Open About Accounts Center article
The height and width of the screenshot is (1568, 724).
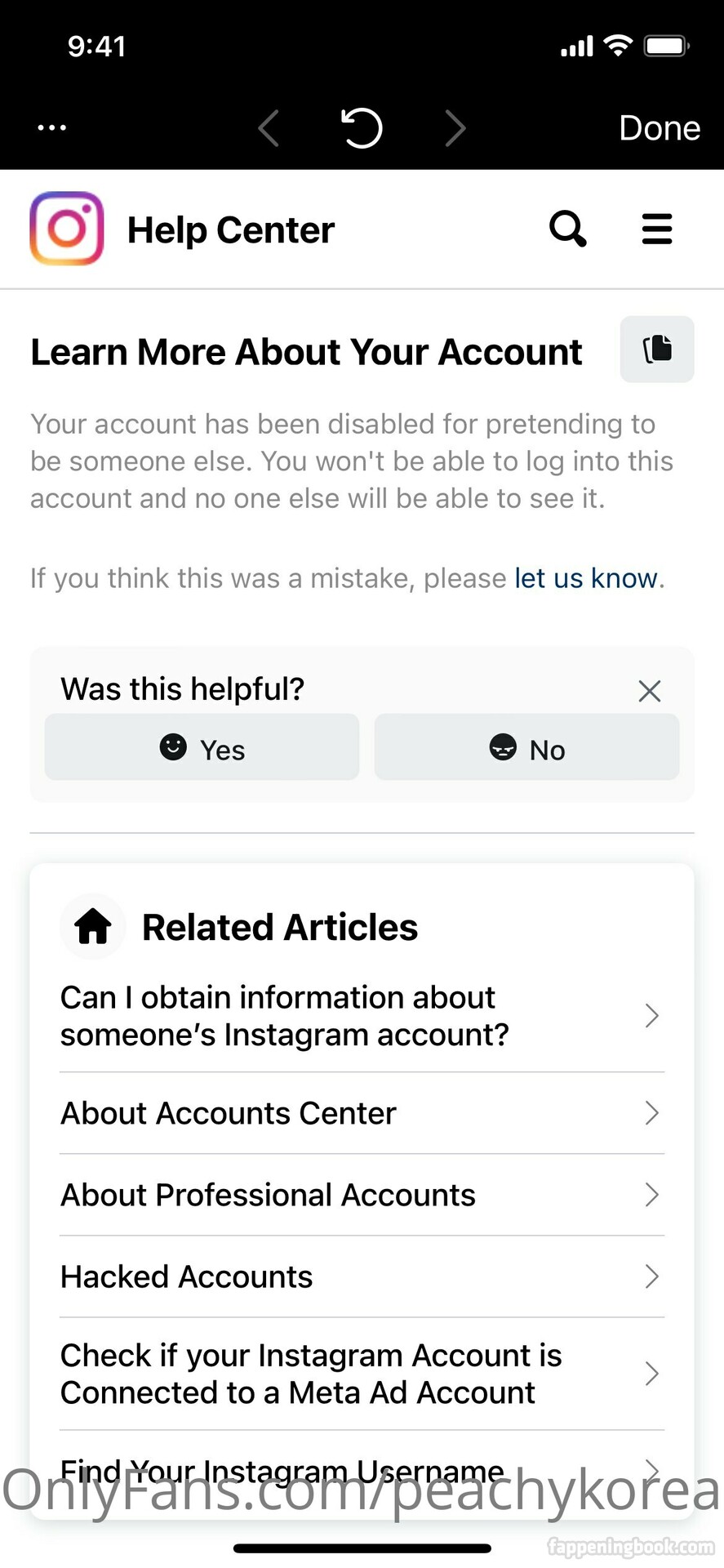(362, 1113)
